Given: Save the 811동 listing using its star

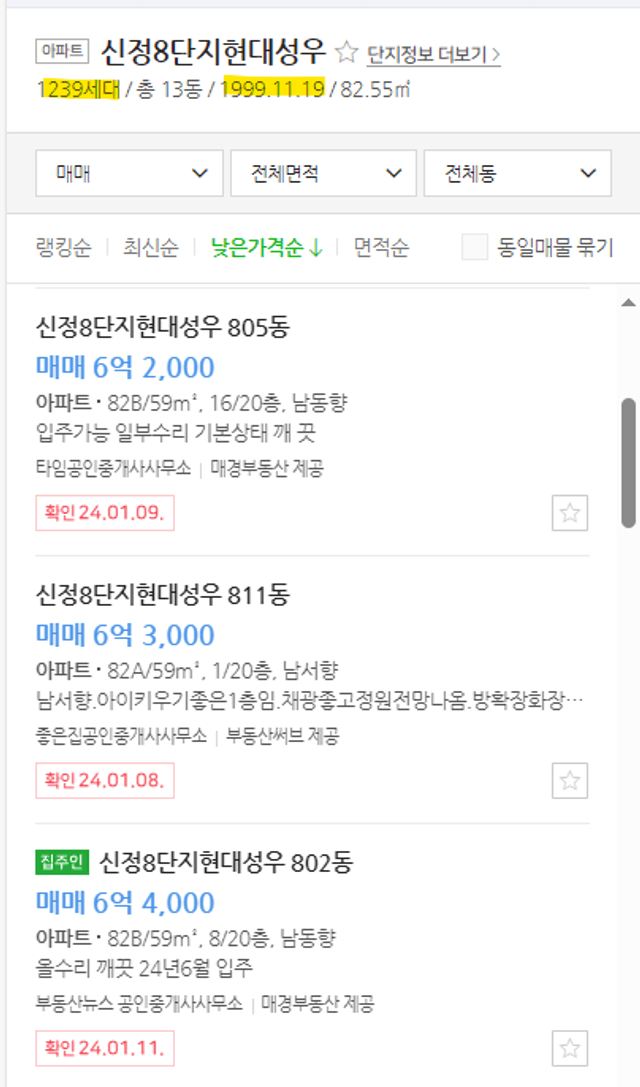Looking at the screenshot, I should [570, 781].
